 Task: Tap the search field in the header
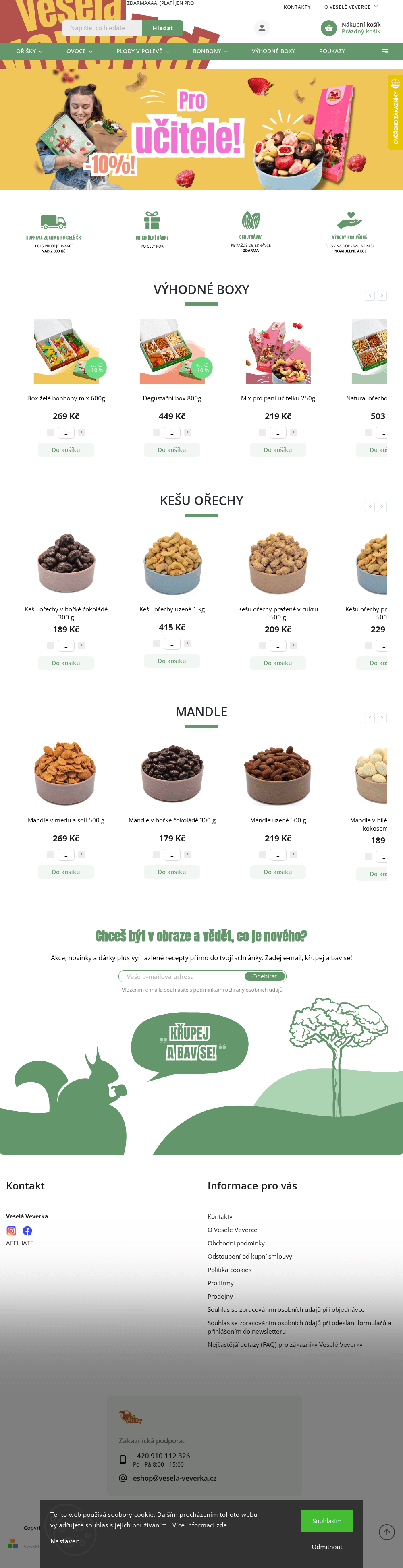coord(102,28)
